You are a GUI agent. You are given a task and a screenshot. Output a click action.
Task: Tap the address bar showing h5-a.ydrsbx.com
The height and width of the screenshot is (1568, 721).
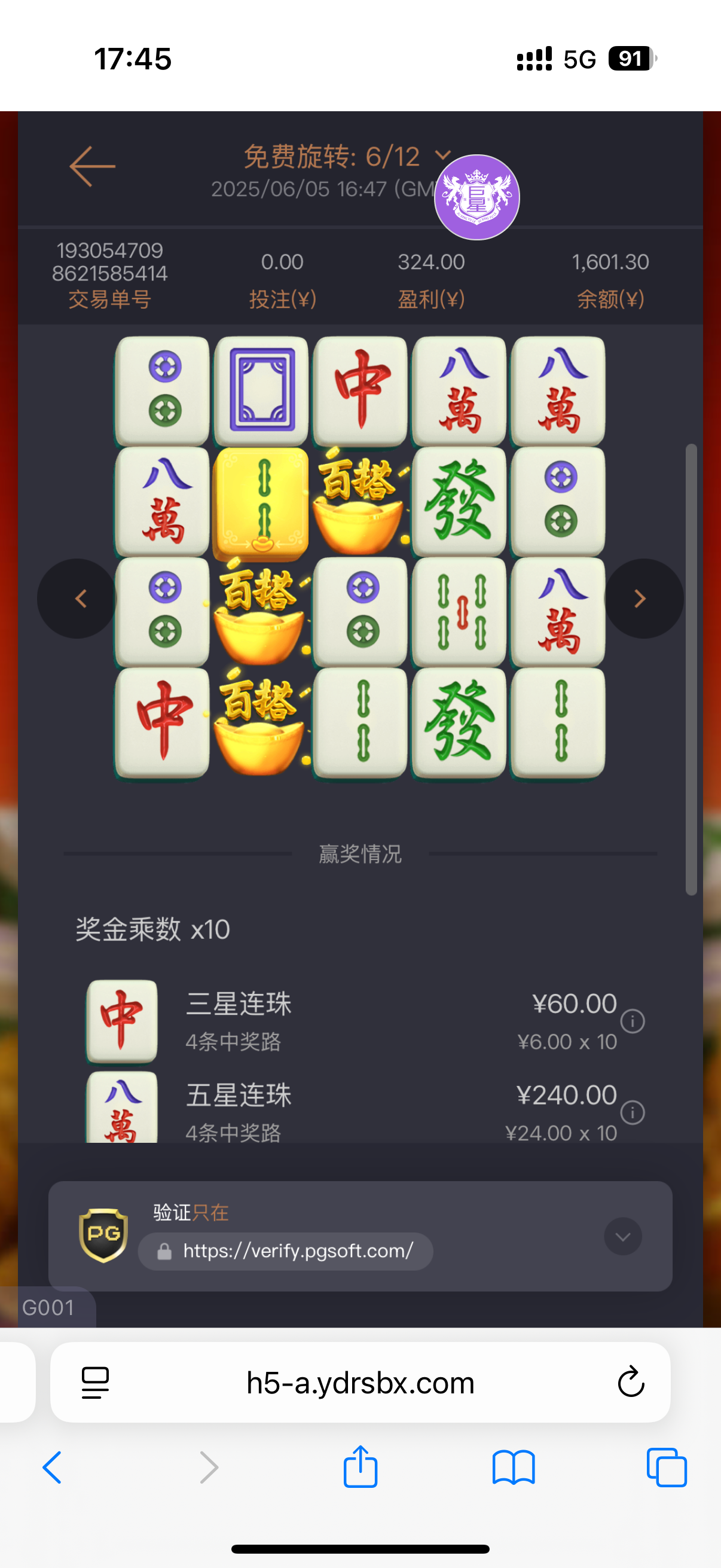point(360,1382)
